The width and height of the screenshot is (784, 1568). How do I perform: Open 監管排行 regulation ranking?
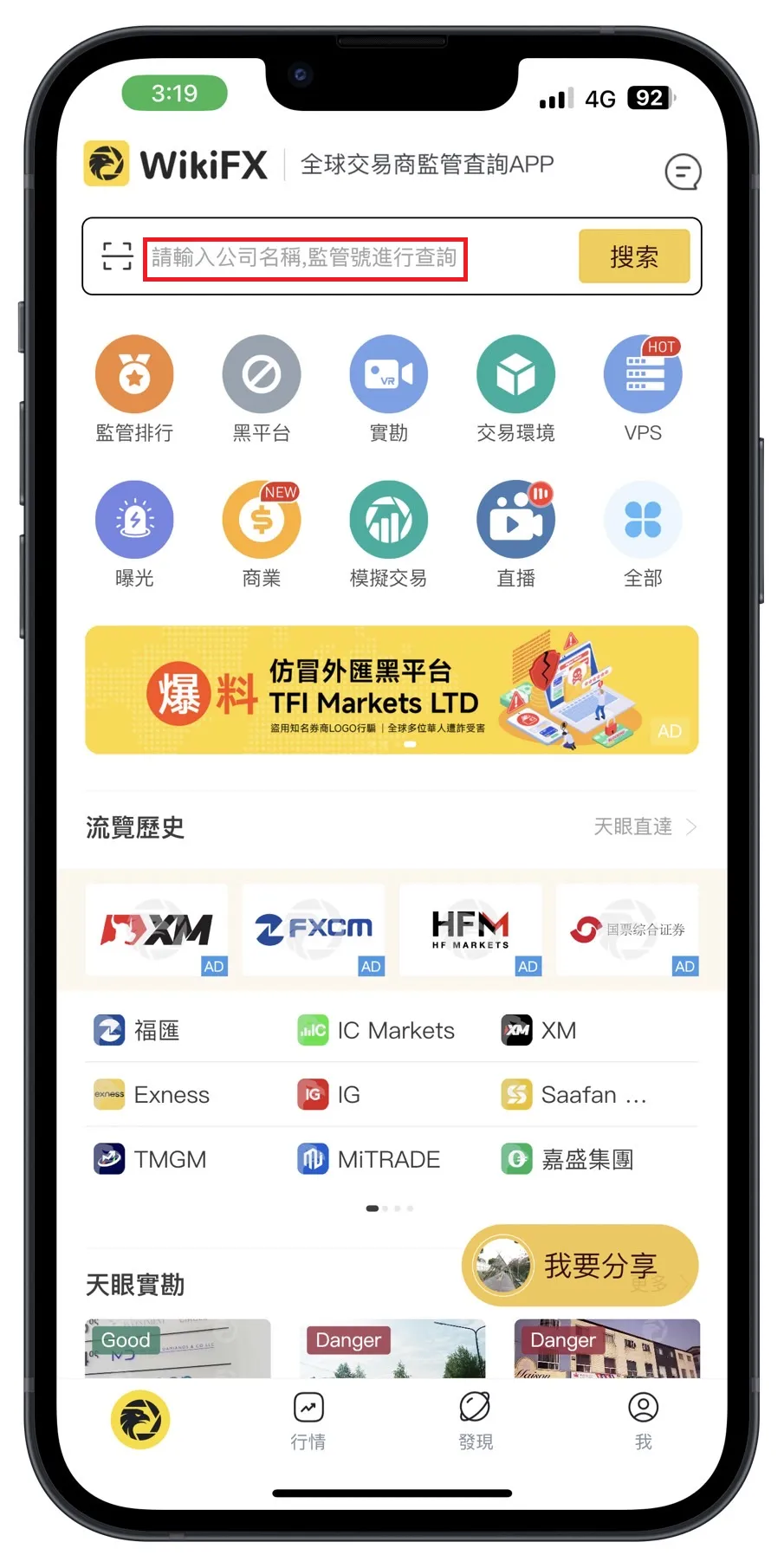click(x=134, y=390)
